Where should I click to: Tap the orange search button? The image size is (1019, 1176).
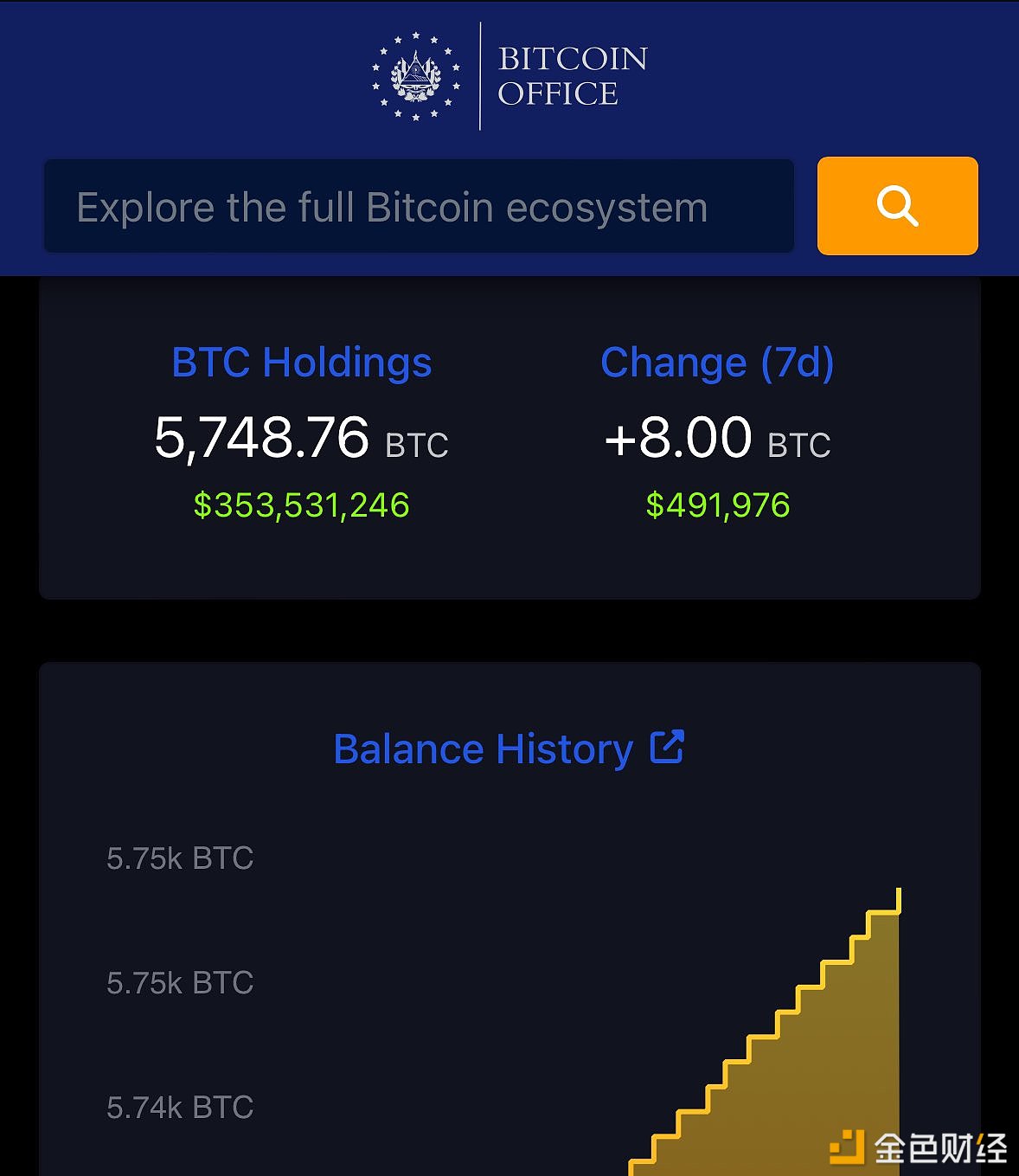tap(897, 206)
